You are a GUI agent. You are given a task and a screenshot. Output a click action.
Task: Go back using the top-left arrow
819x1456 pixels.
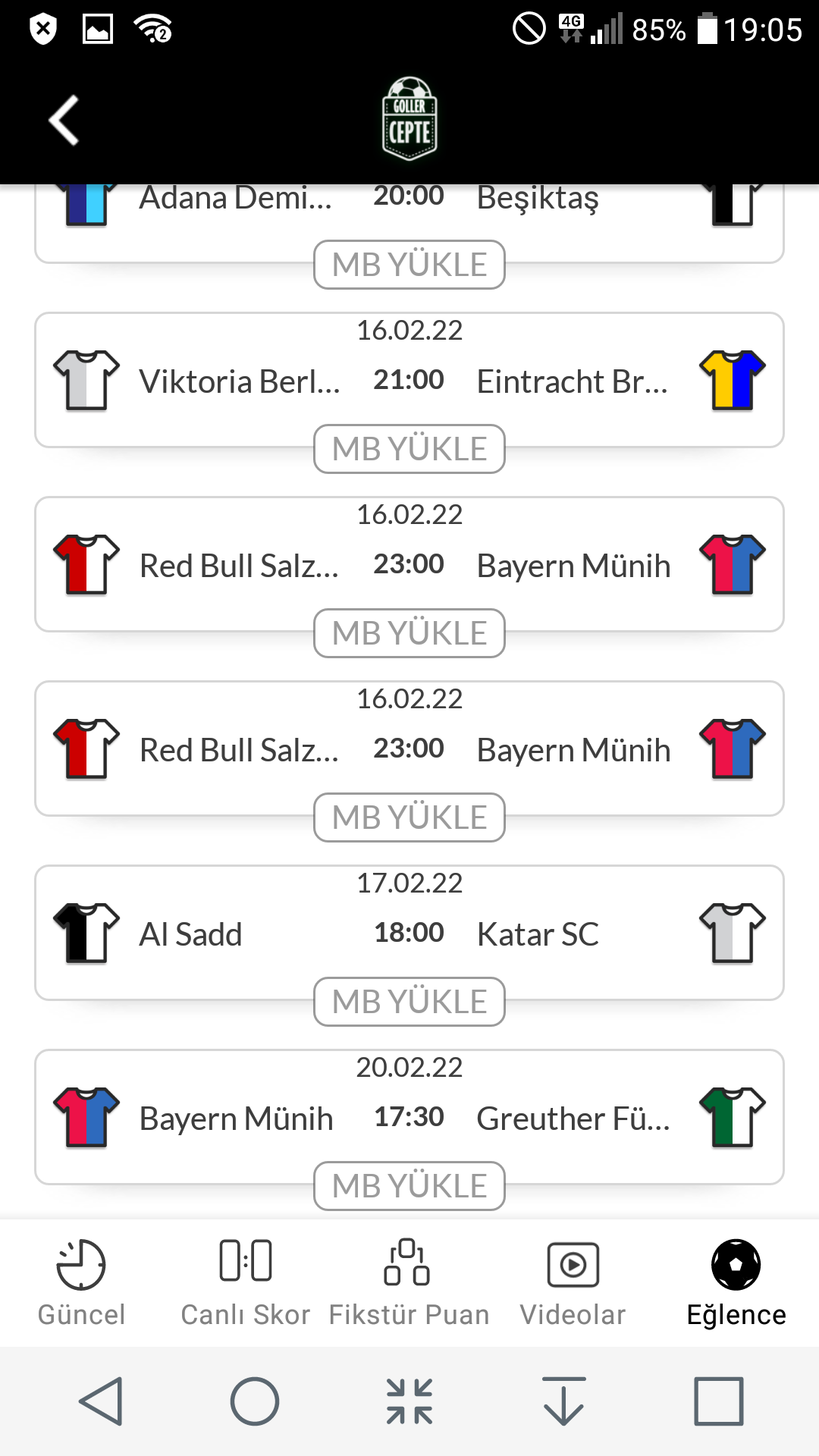pyautogui.click(x=64, y=120)
